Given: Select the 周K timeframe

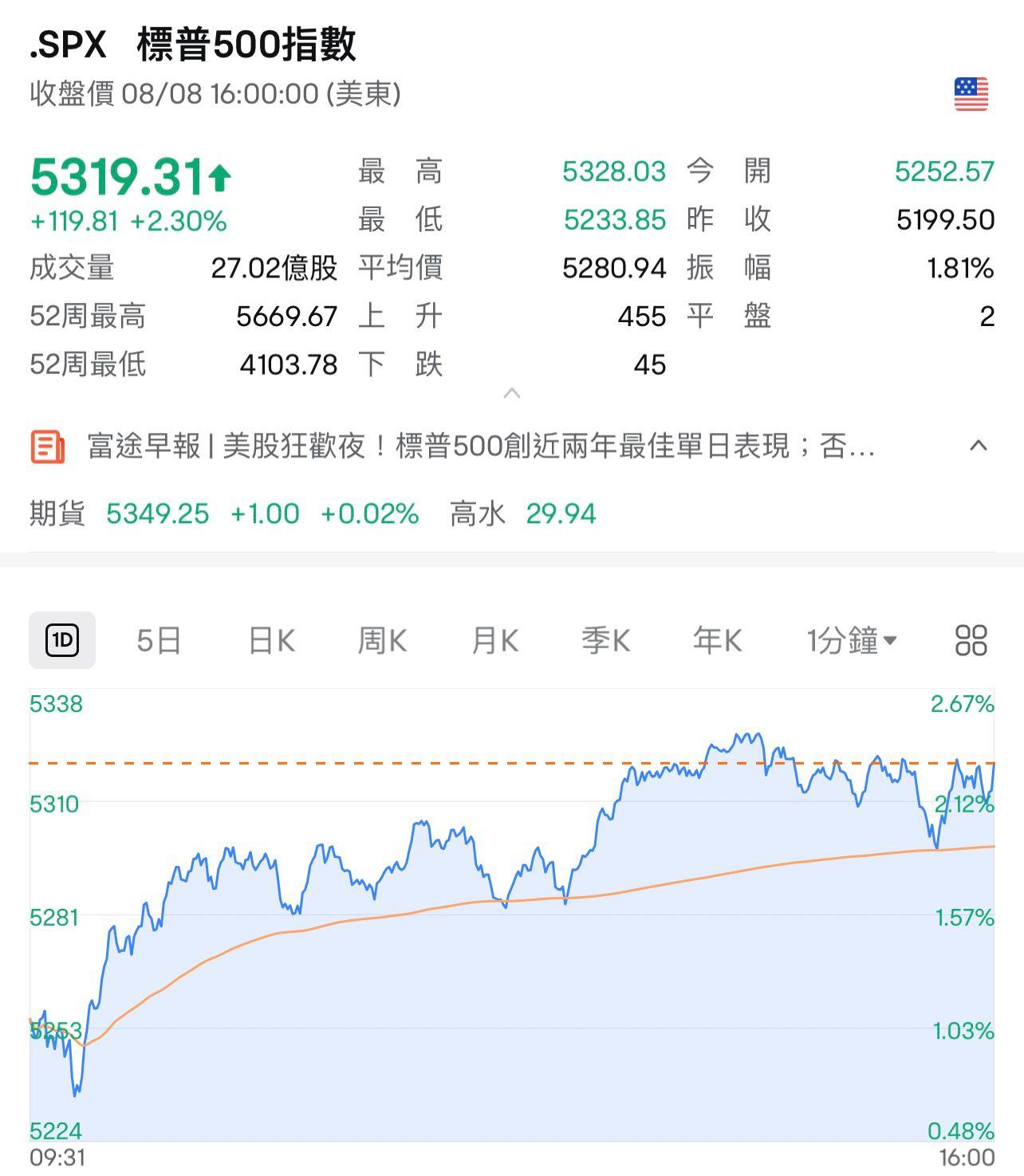Looking at the screenshot, I should [x=381, y=640].
